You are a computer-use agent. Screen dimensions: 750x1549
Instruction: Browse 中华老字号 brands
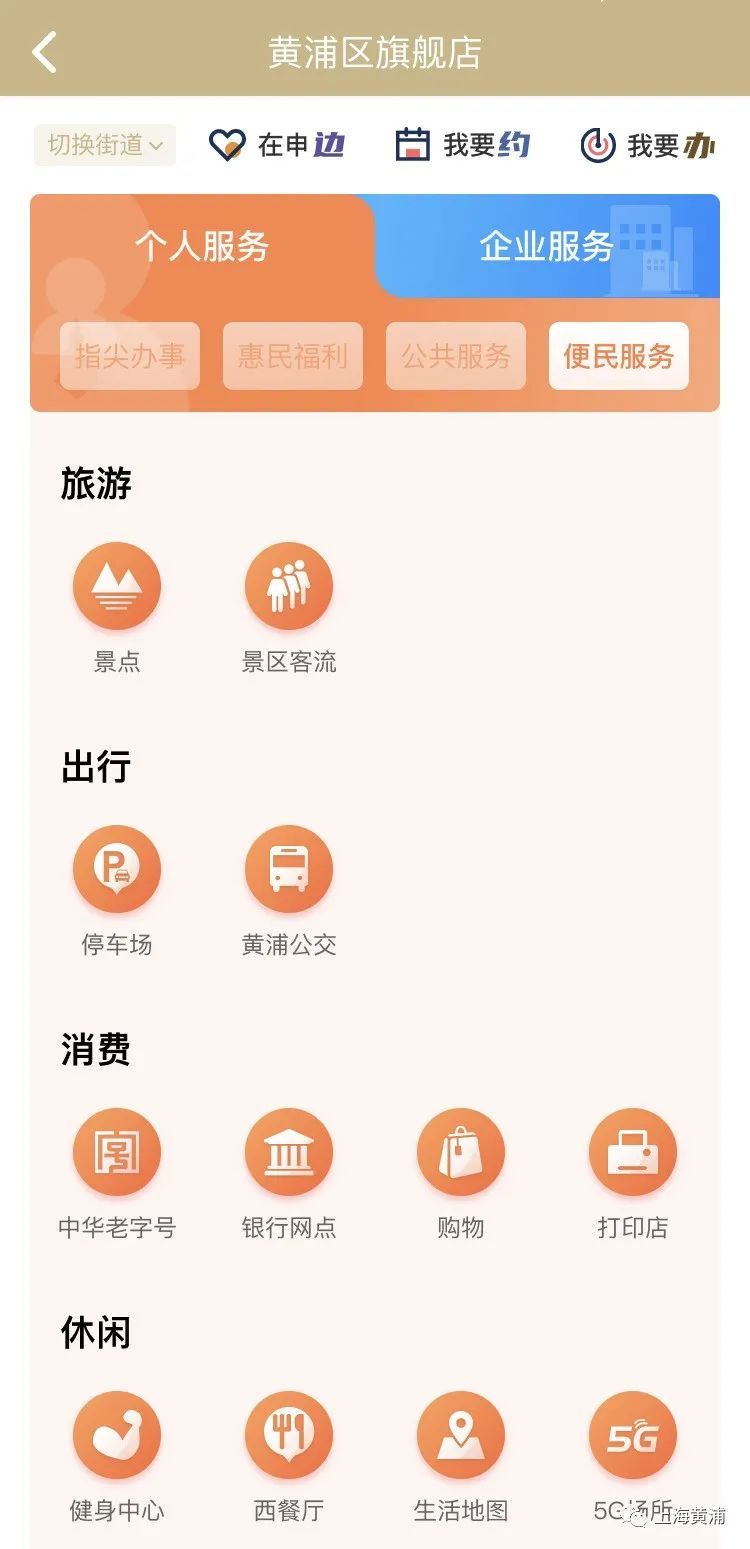click(x=117, y=1153)
